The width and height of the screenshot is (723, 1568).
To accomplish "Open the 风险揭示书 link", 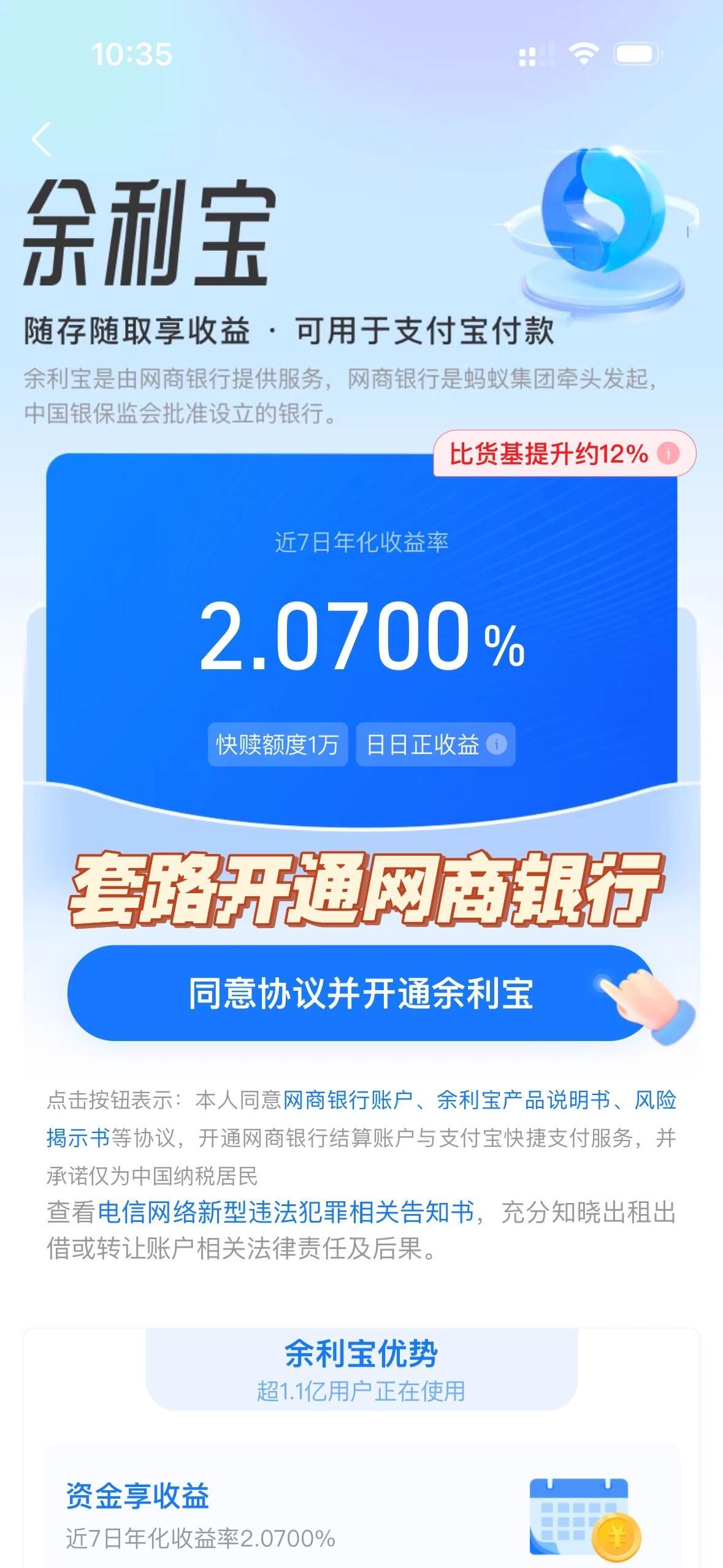I will (x=654, y=1101).
